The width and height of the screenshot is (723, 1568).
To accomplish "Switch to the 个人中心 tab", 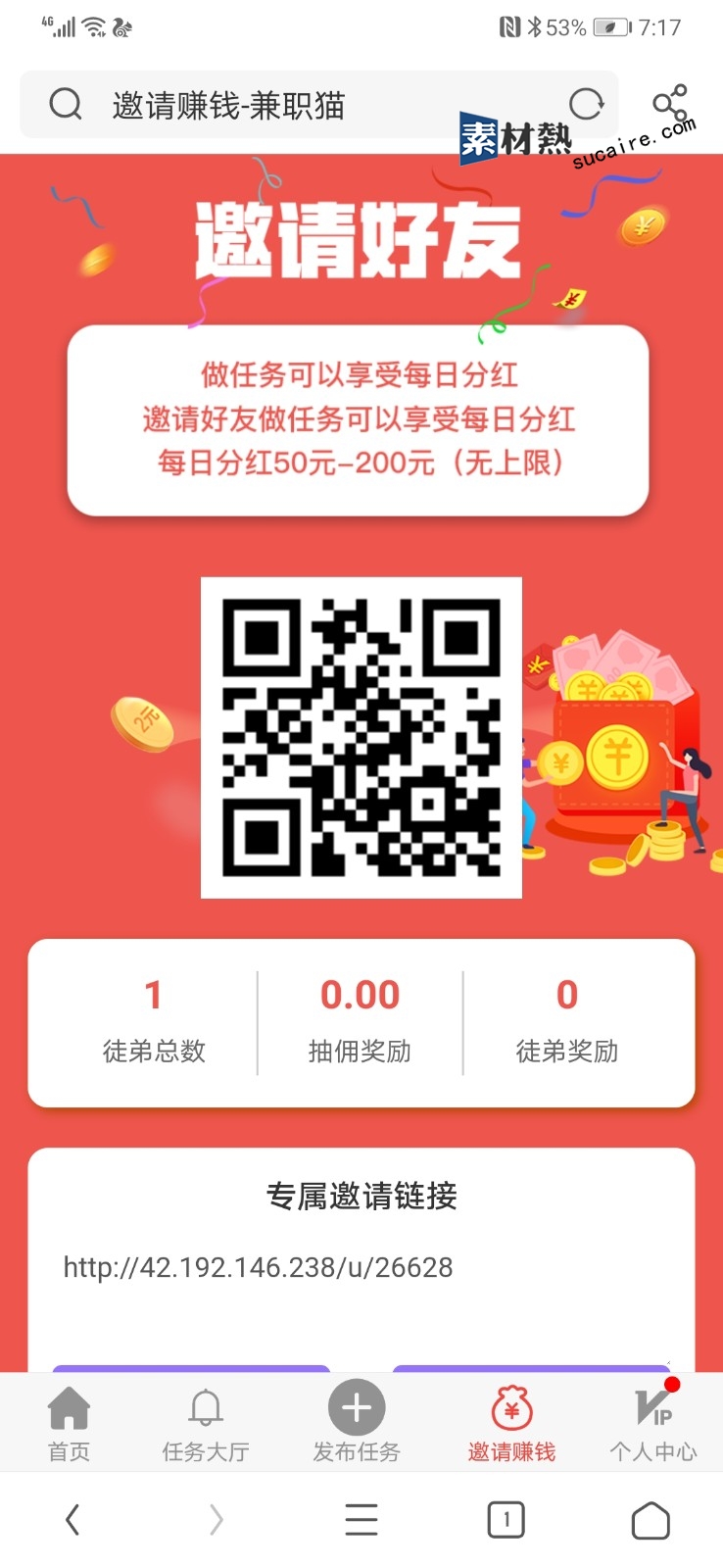I will click(x=652, y=1424).
